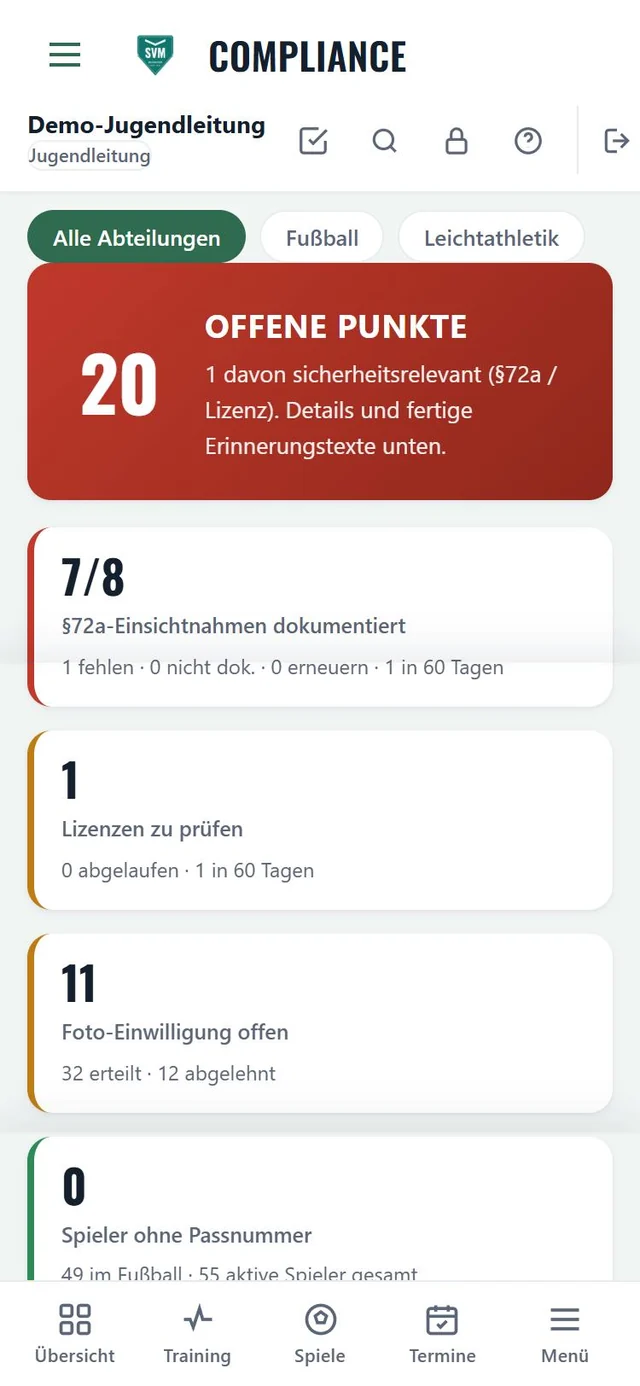
Task: Switch to the Übersicht tab
Action: (75, 1334)
